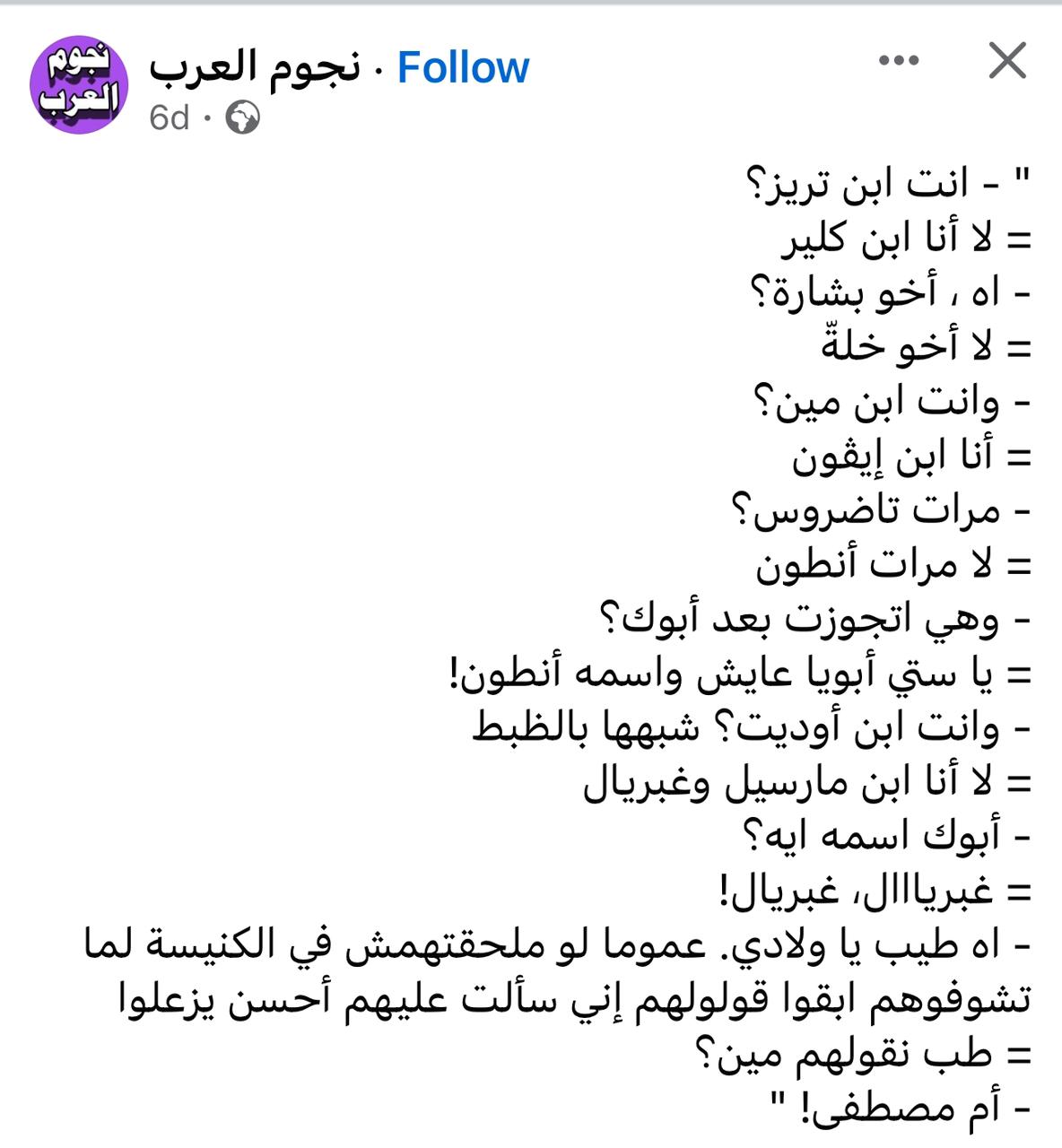Open the نجوم العرب profile picture
The image size is (1062, 1148).
(x=79, y=85)
